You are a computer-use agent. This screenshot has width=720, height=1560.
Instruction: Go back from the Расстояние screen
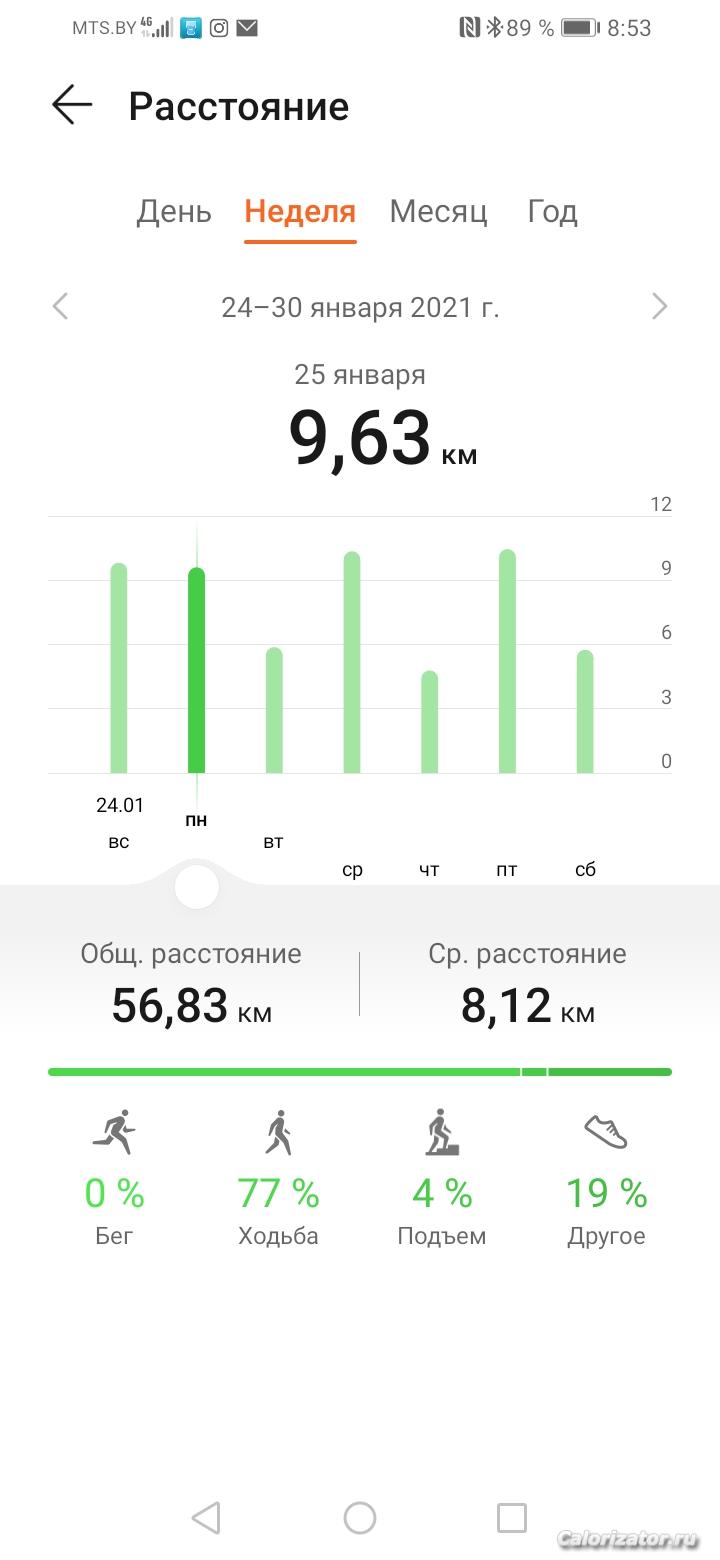pyautogui.click(x=72, y=105)
